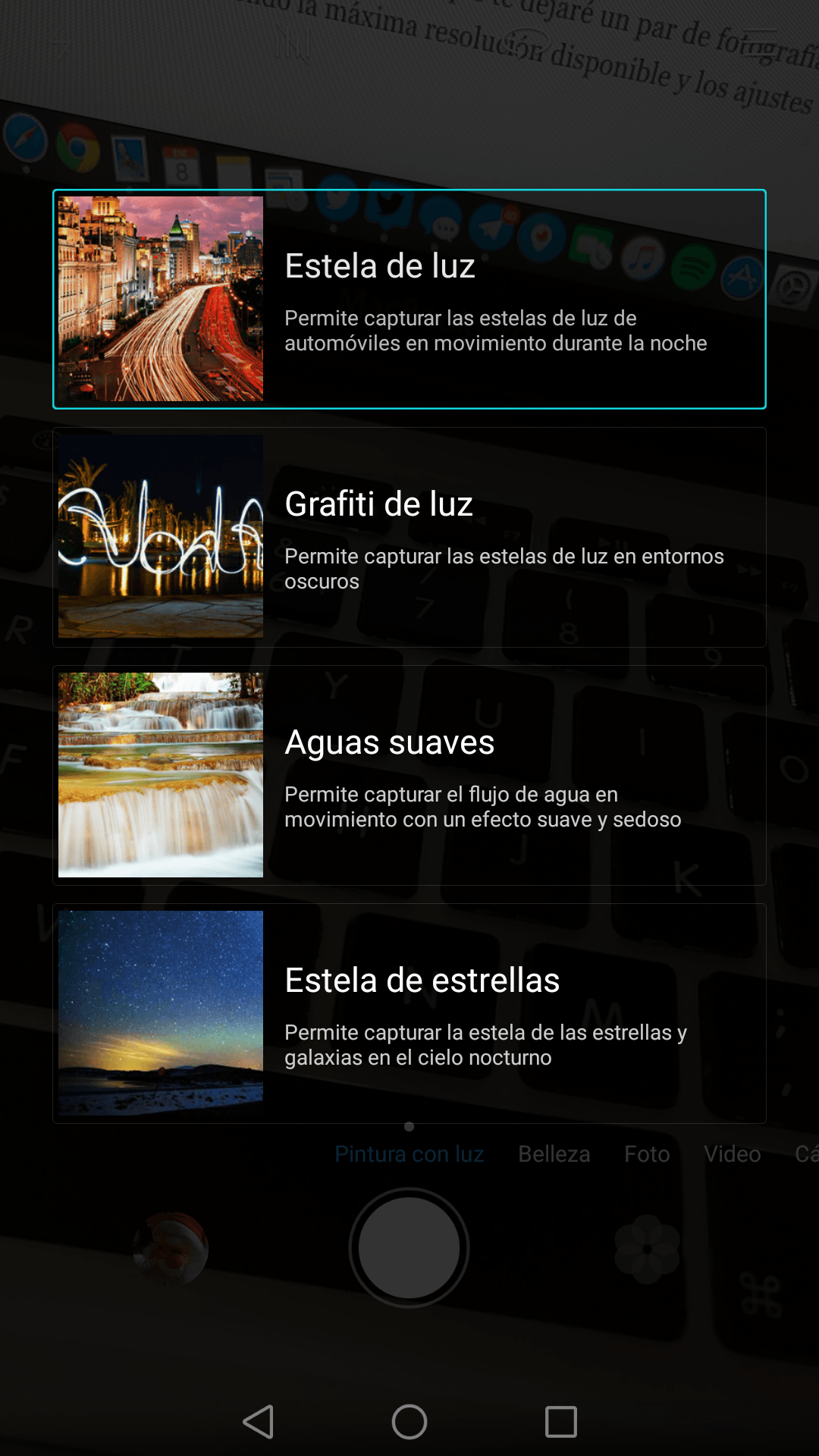Open recent apps with the square button
The image size is (819, 1456).
click(560, 1420)
